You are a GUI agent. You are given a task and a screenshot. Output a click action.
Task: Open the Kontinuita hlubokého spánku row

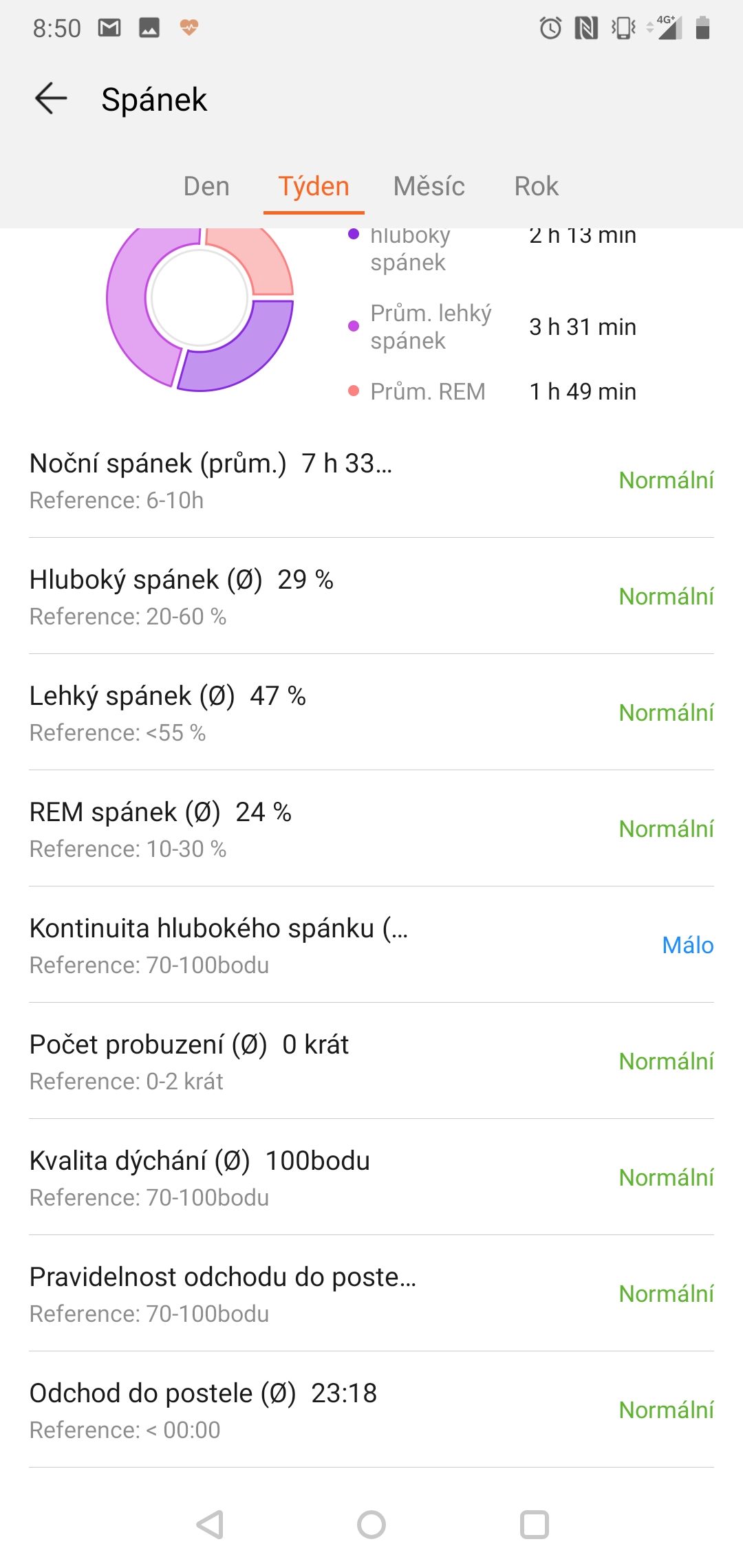(x=371, y=945)
